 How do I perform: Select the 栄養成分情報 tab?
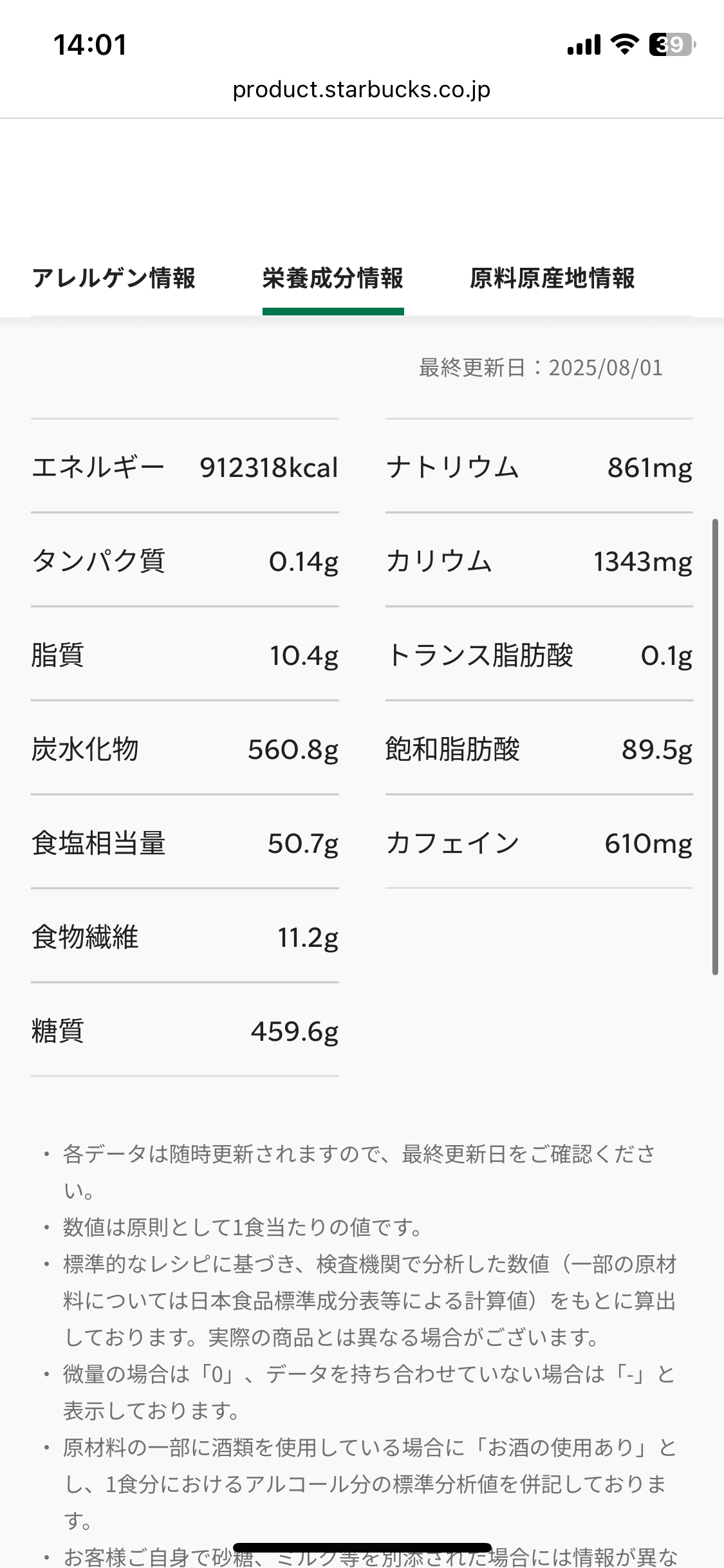333,279
